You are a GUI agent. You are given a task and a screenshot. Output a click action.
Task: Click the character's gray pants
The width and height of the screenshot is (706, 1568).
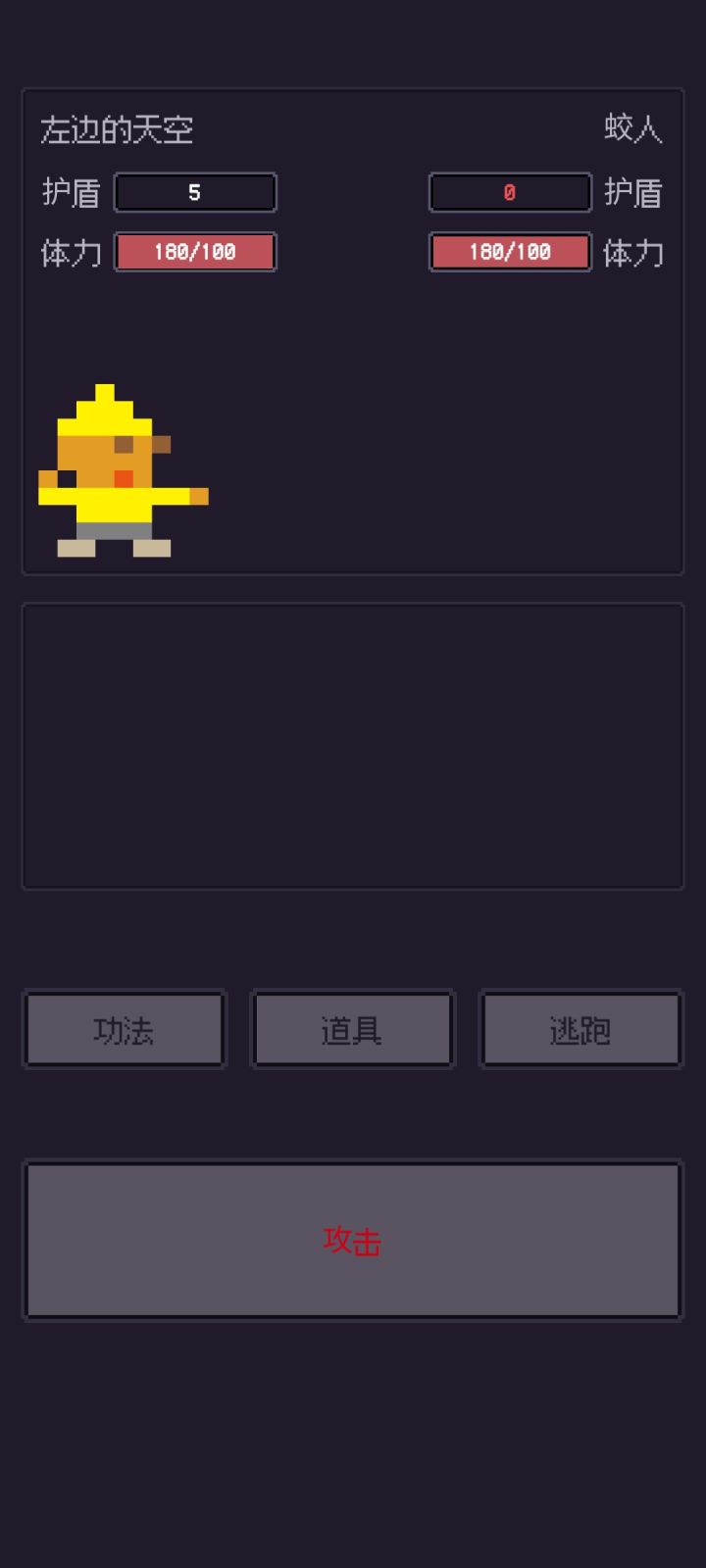(113, 529)
